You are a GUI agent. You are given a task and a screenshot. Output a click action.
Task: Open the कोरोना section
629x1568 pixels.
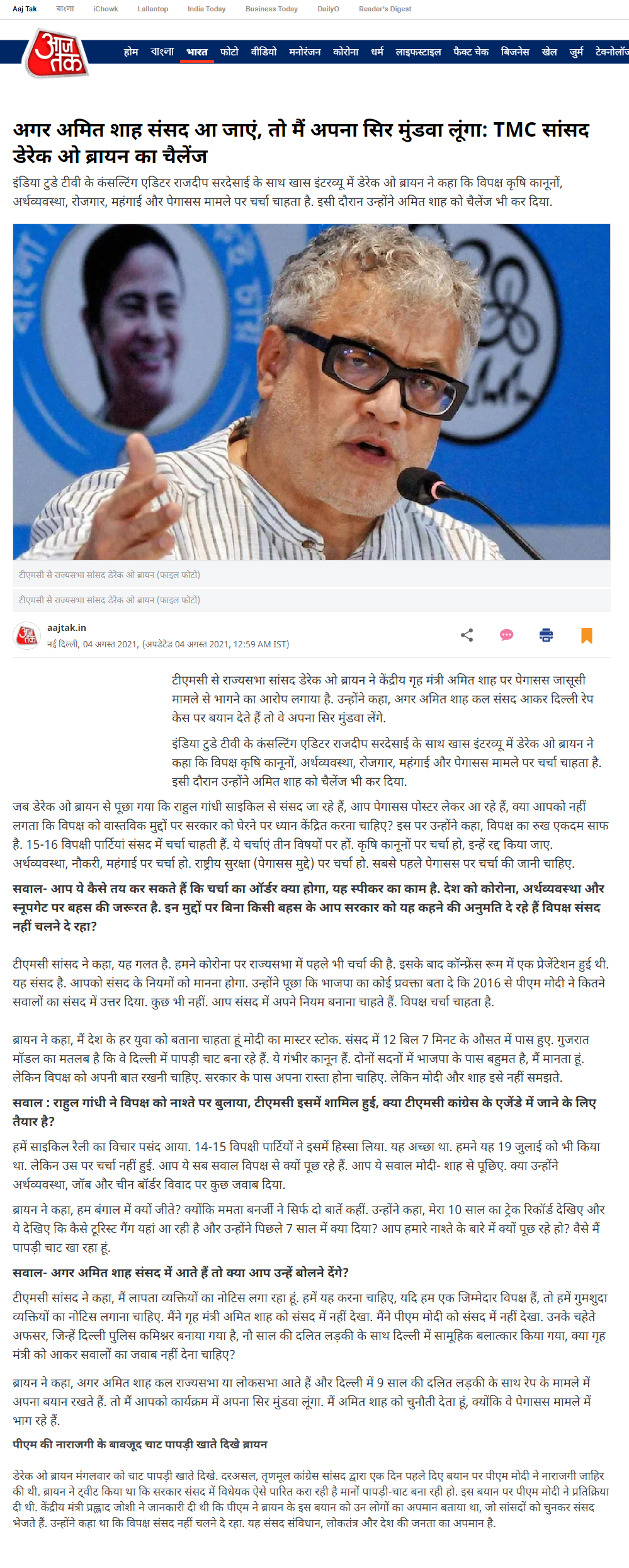[346, 52]
